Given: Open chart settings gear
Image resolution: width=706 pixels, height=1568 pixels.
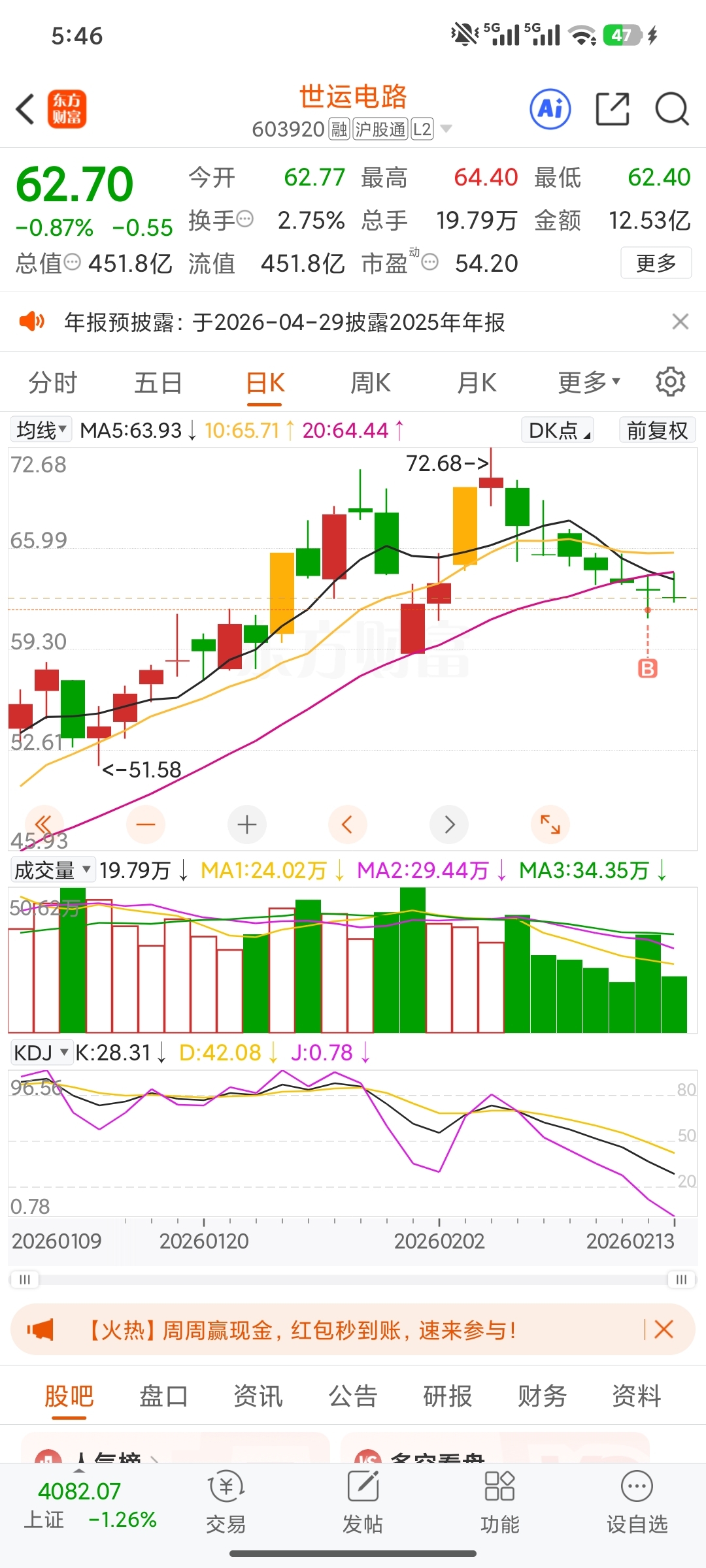Looking at the screenshot, I should coord(670,382).
